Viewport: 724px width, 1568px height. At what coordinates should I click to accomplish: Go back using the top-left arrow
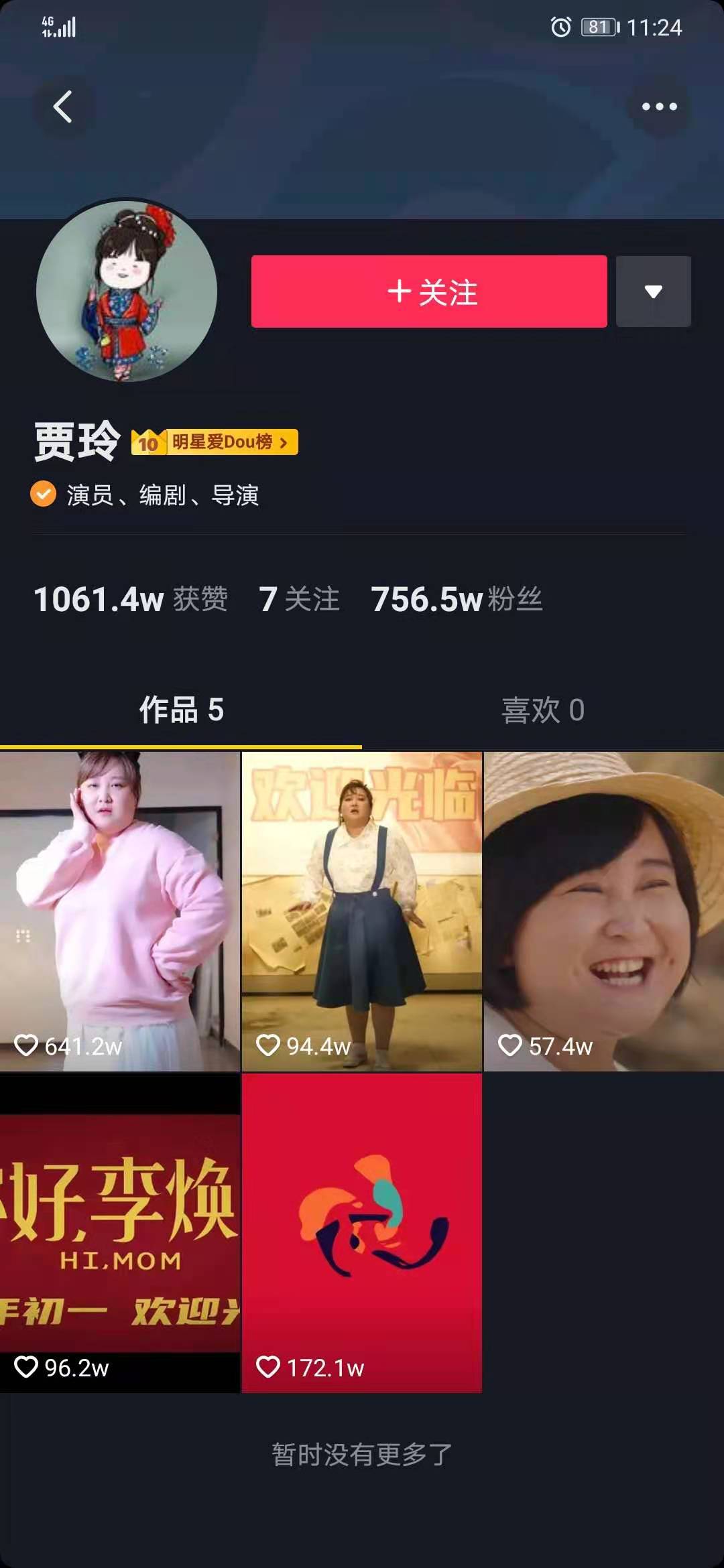(x=63, y=107)
